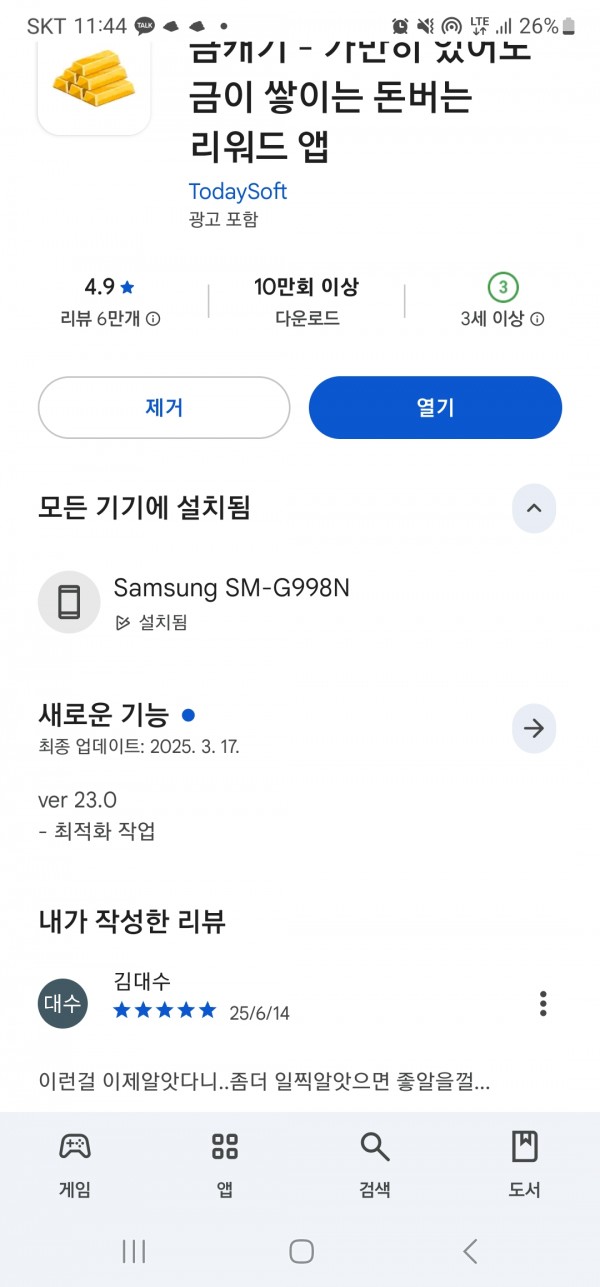The height and width of the screenshot is (1287, 600).
Task: Show the 3세 이상 content rating info
Action: tap(502, 302)
